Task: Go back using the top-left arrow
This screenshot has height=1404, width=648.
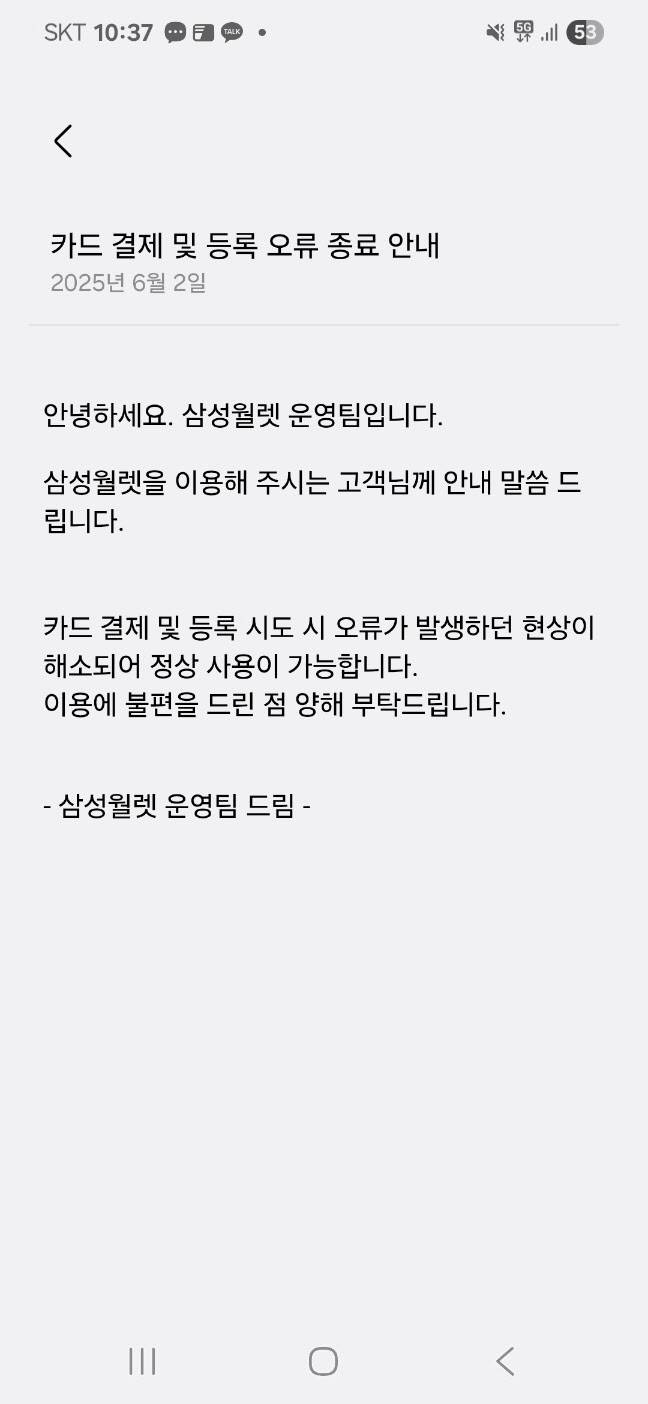Action: (x=63, y=141)
